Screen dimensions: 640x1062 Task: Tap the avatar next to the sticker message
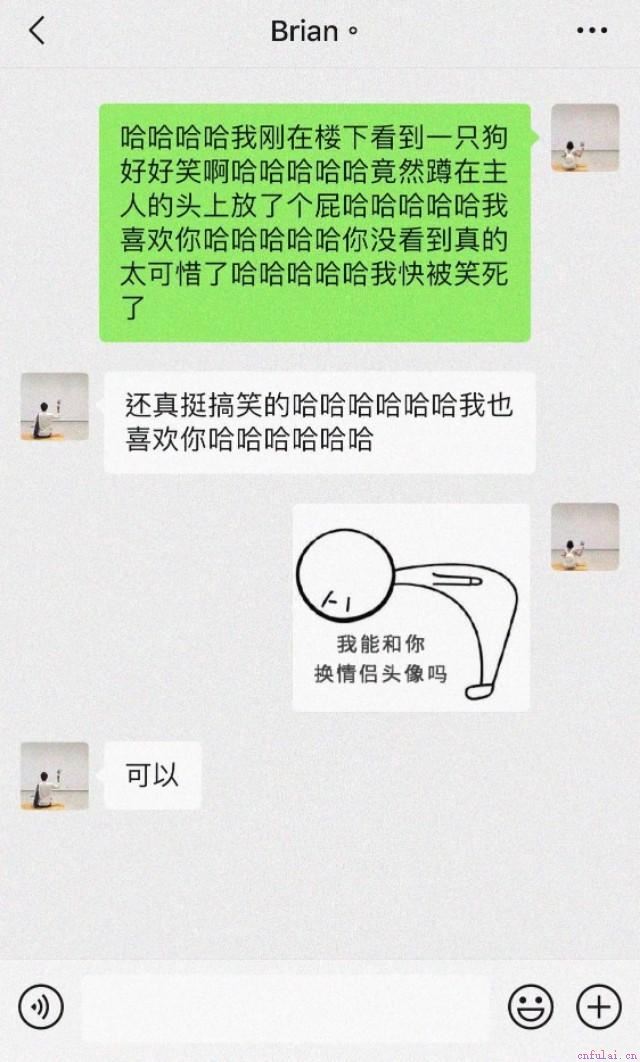pos(585,537)
